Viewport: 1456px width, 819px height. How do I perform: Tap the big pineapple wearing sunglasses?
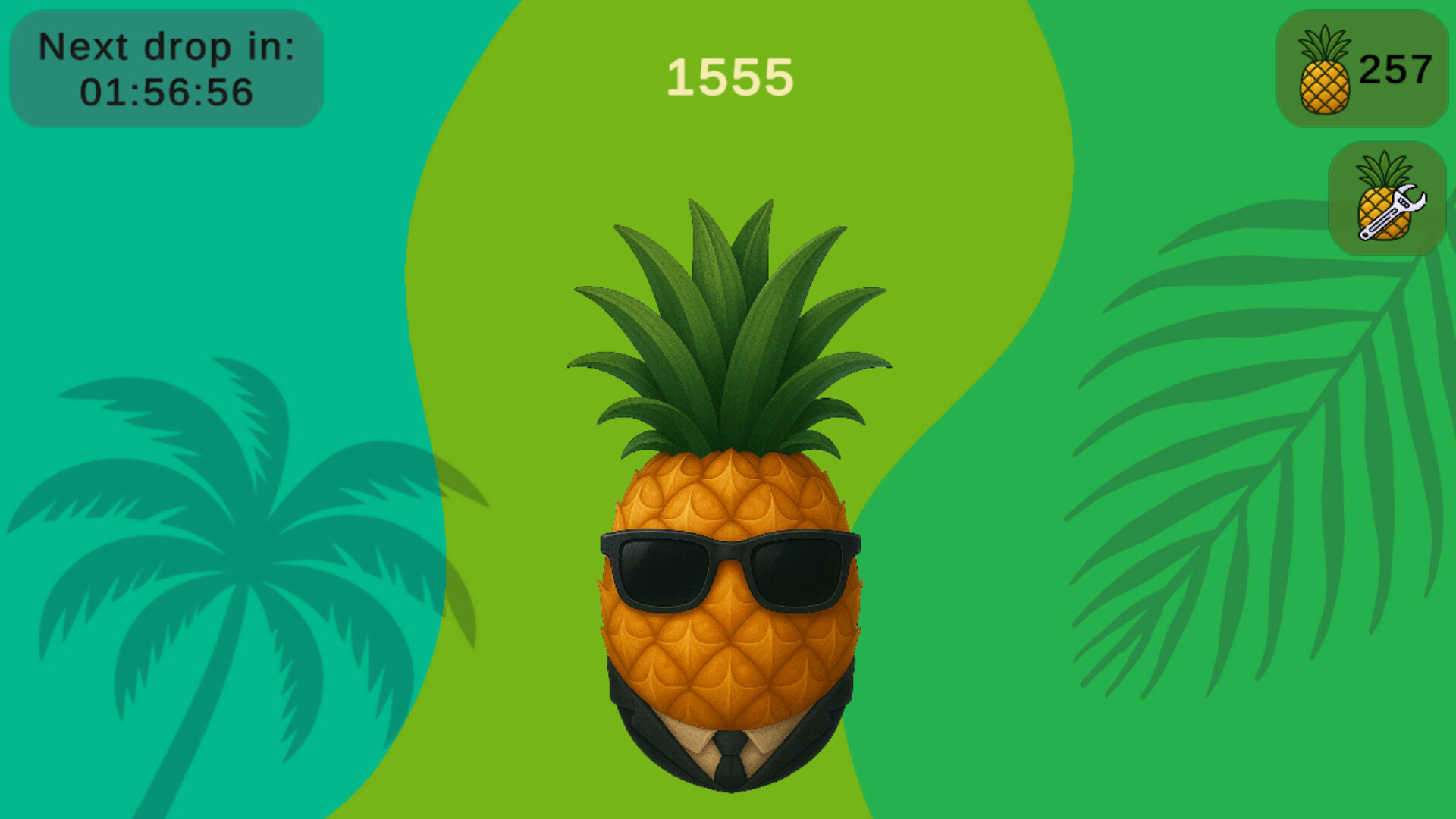(x=730, y=576)
